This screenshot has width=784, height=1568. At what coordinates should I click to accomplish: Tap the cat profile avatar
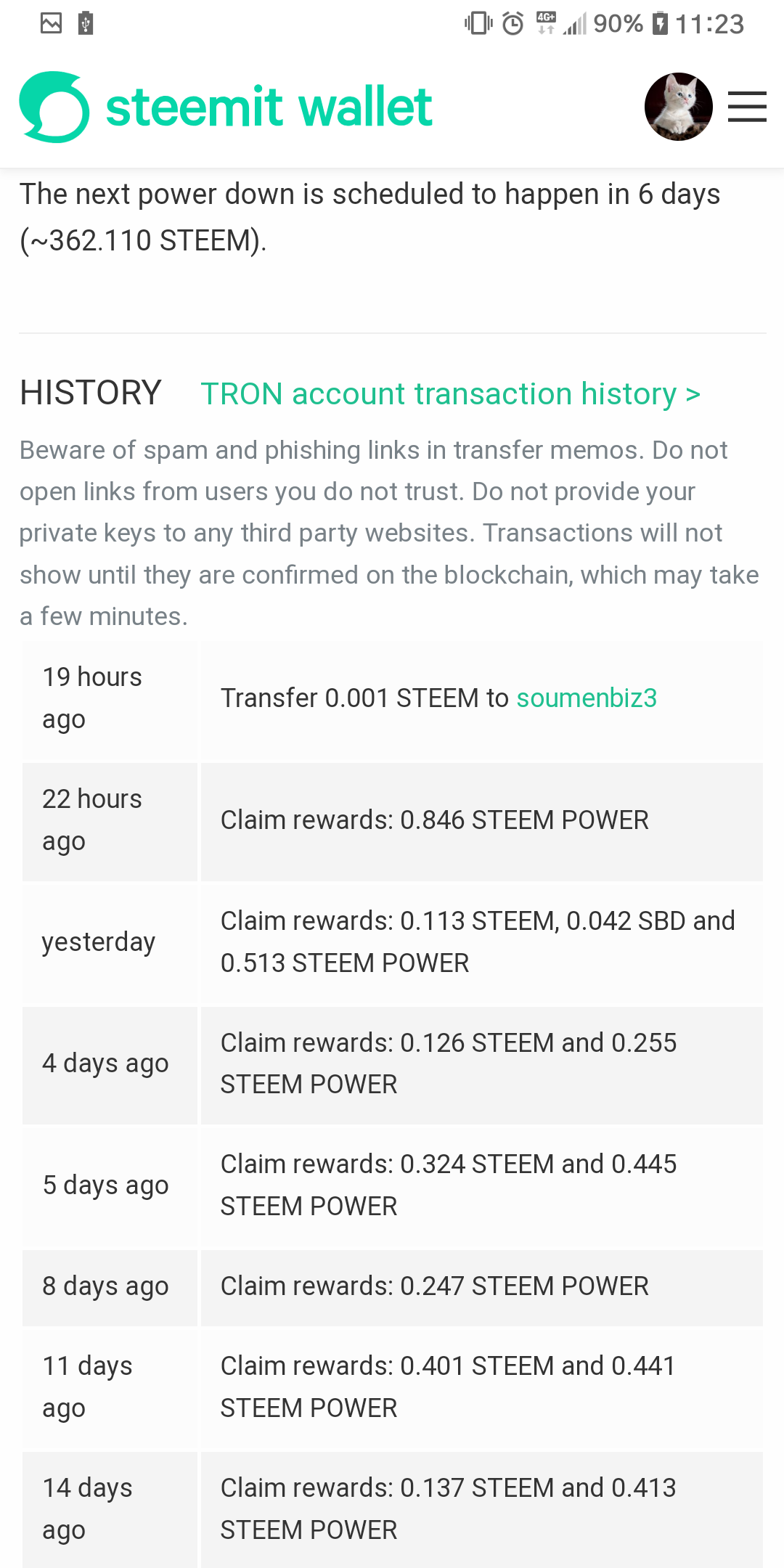[678, 107]
